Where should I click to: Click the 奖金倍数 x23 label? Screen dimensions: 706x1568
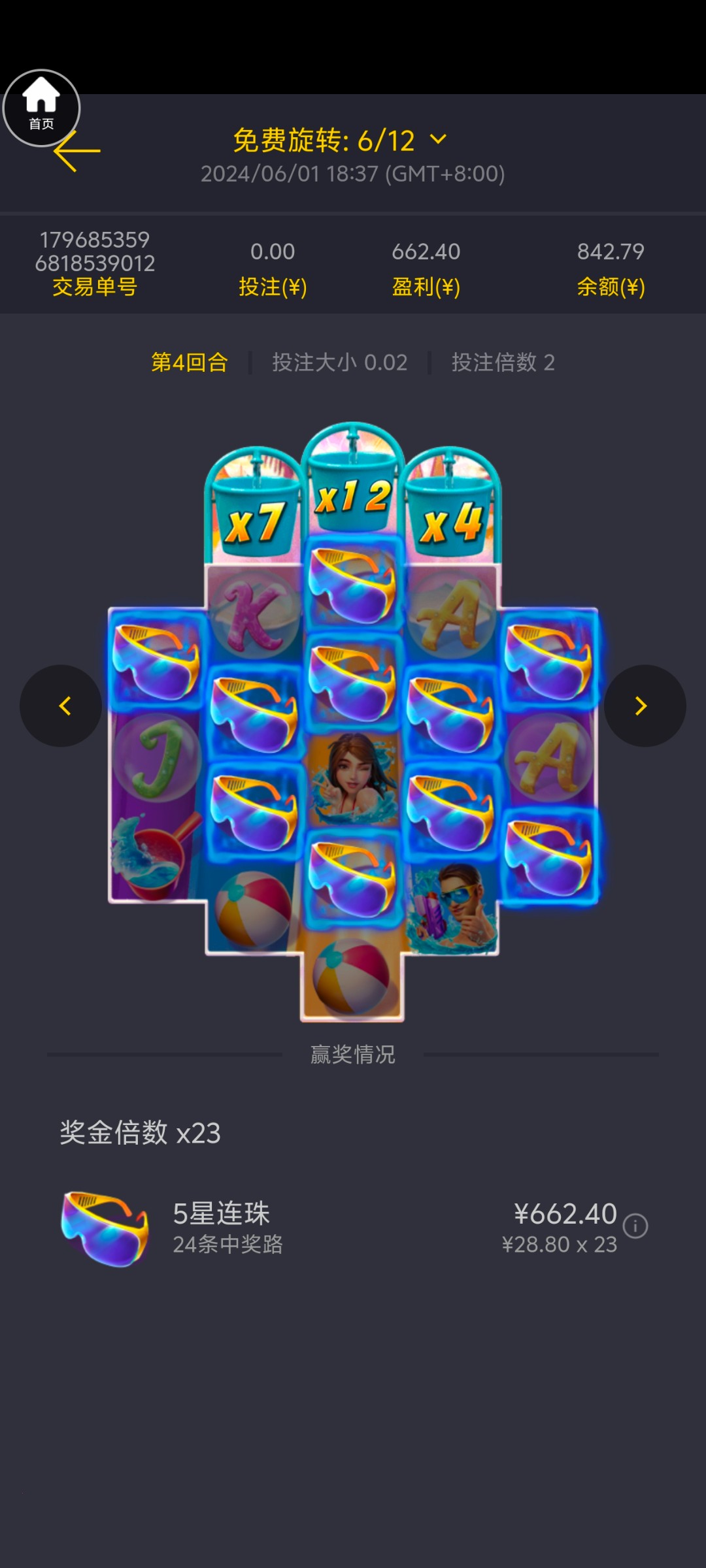[139, 1133]
